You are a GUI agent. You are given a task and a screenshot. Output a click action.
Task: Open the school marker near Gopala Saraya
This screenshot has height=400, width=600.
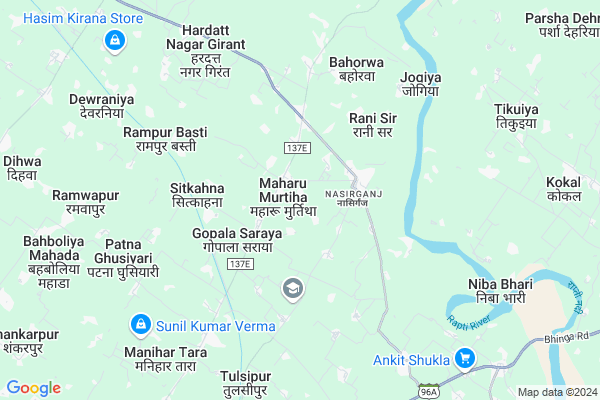pyautogui.click(x=293, y=290)
